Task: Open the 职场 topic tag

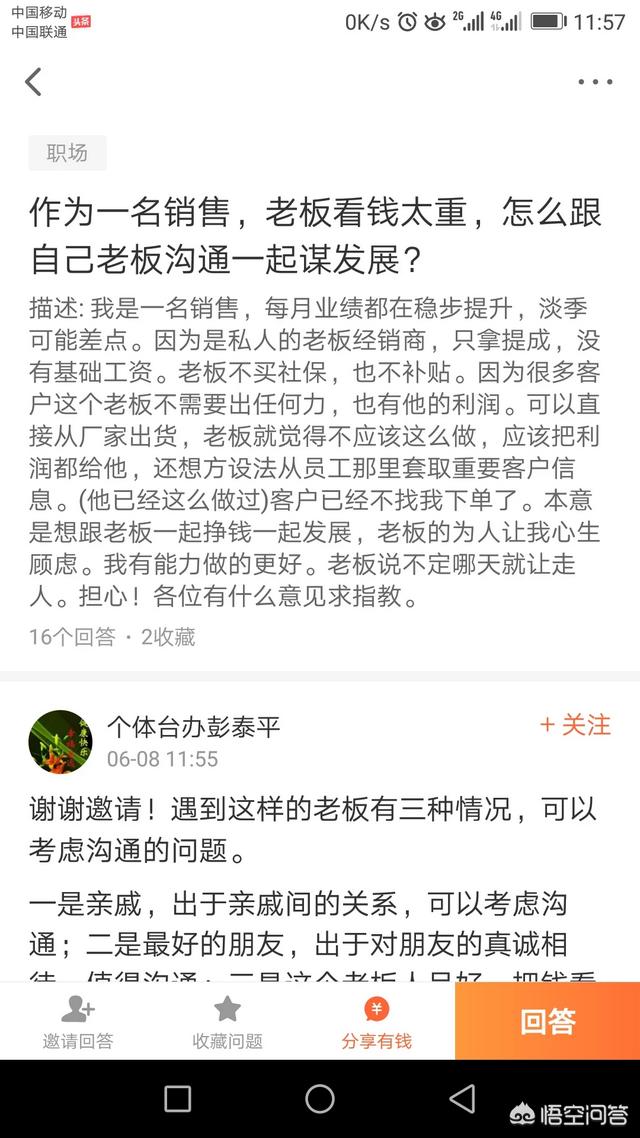Action: coord(67,153)
